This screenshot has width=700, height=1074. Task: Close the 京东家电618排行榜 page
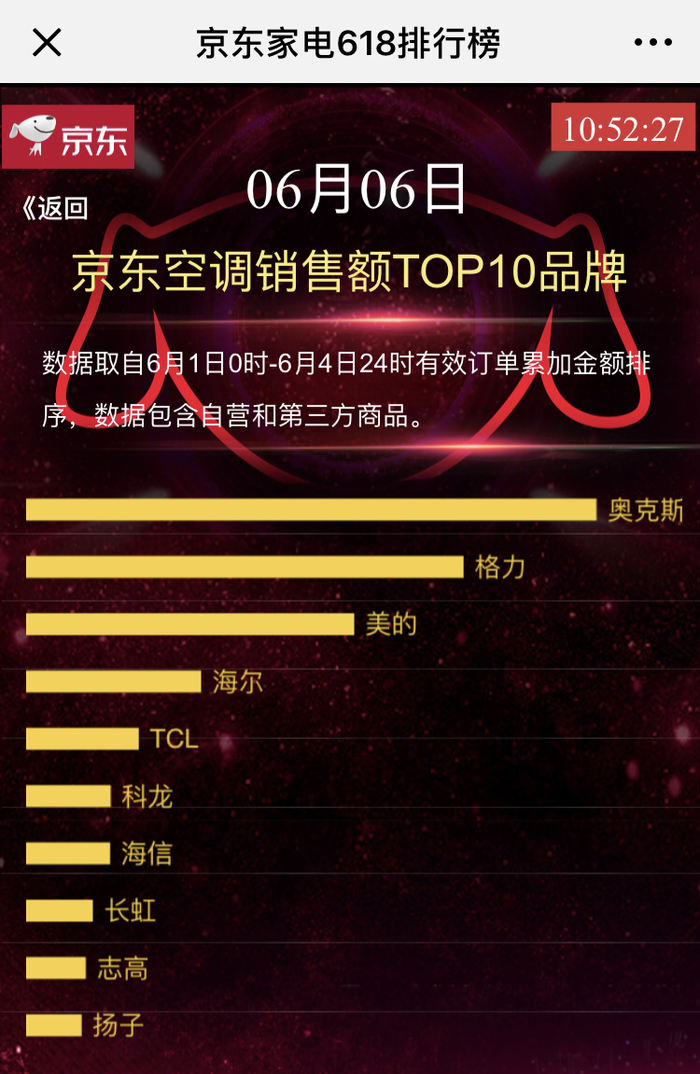(x=47, y=43)
